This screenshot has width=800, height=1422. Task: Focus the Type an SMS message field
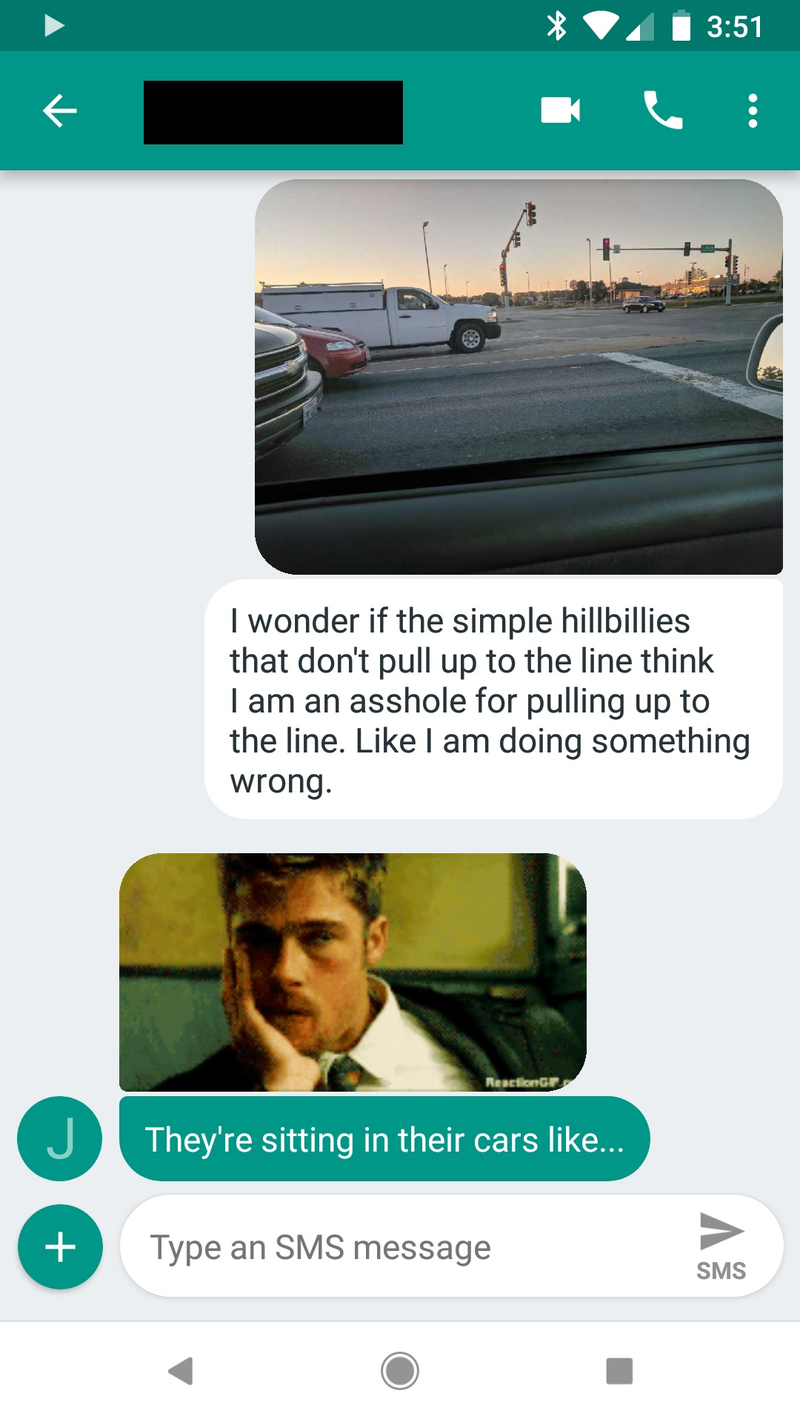[x=400, y=1247]
